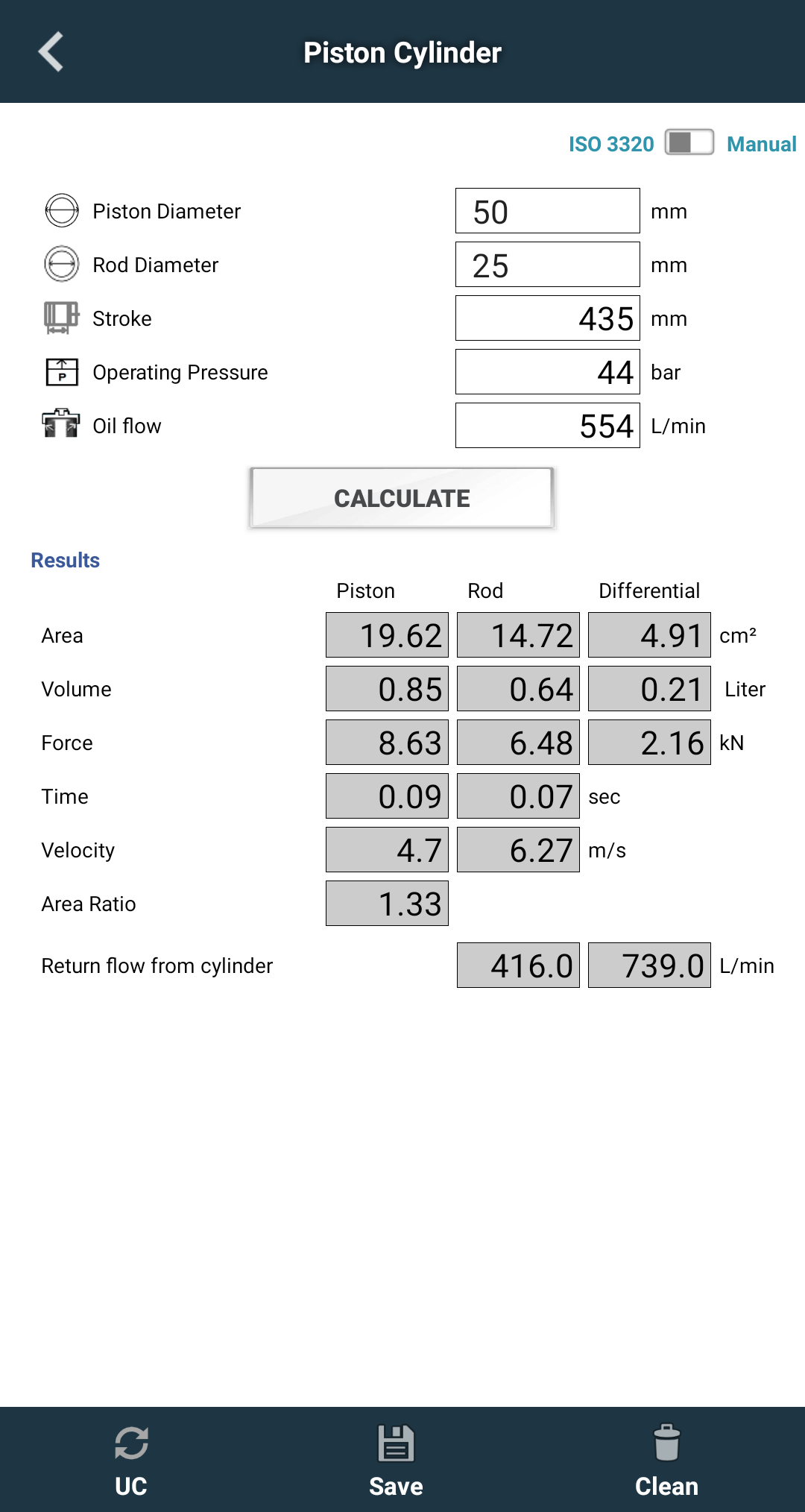Hit the CALCULATE button

pos(402,498)
